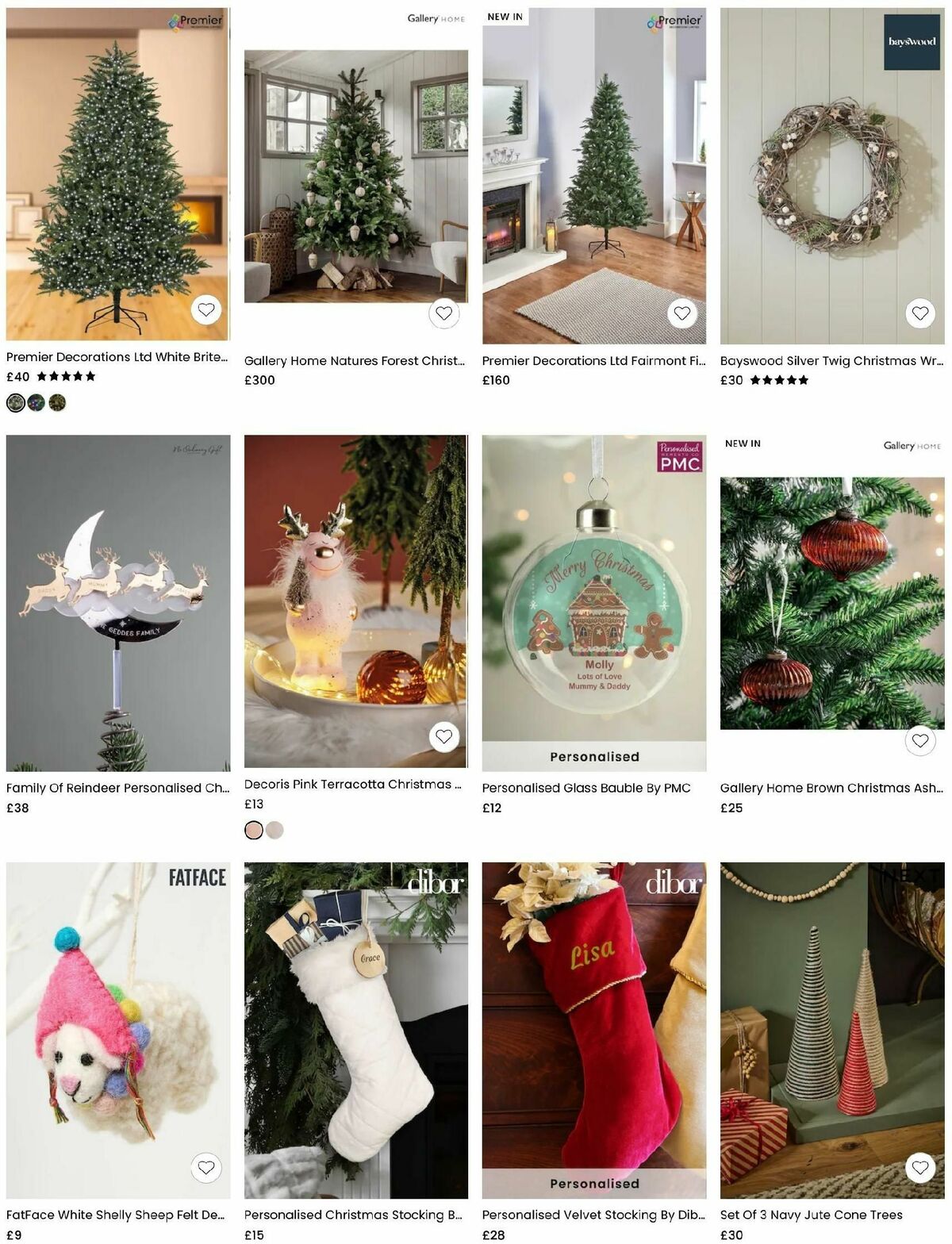This screenshot has width=952, height=1244.
Task: Favourite the Set Of 3 Navy Jute Cone Trees
Action: [x=920, y=1167]
